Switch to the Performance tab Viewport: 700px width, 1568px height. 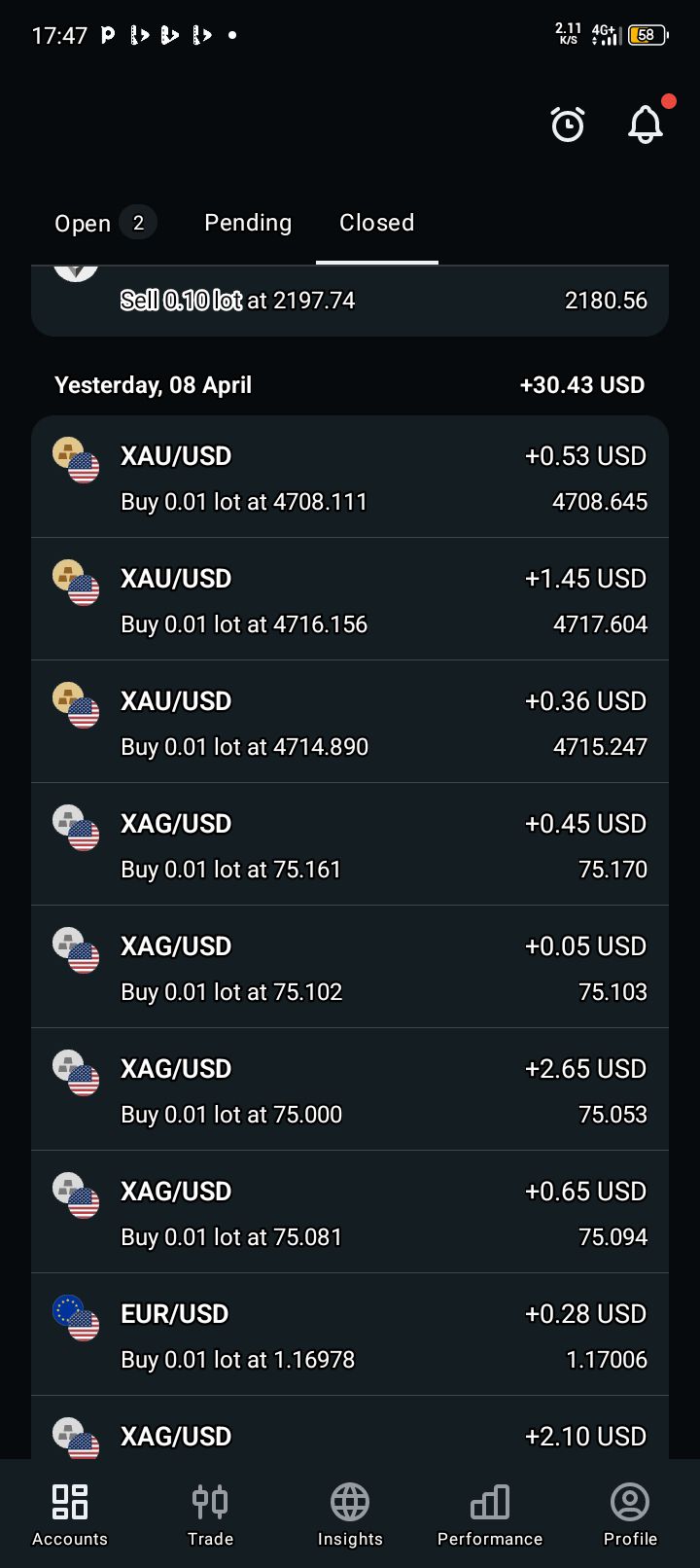(x=490, y=1515)
